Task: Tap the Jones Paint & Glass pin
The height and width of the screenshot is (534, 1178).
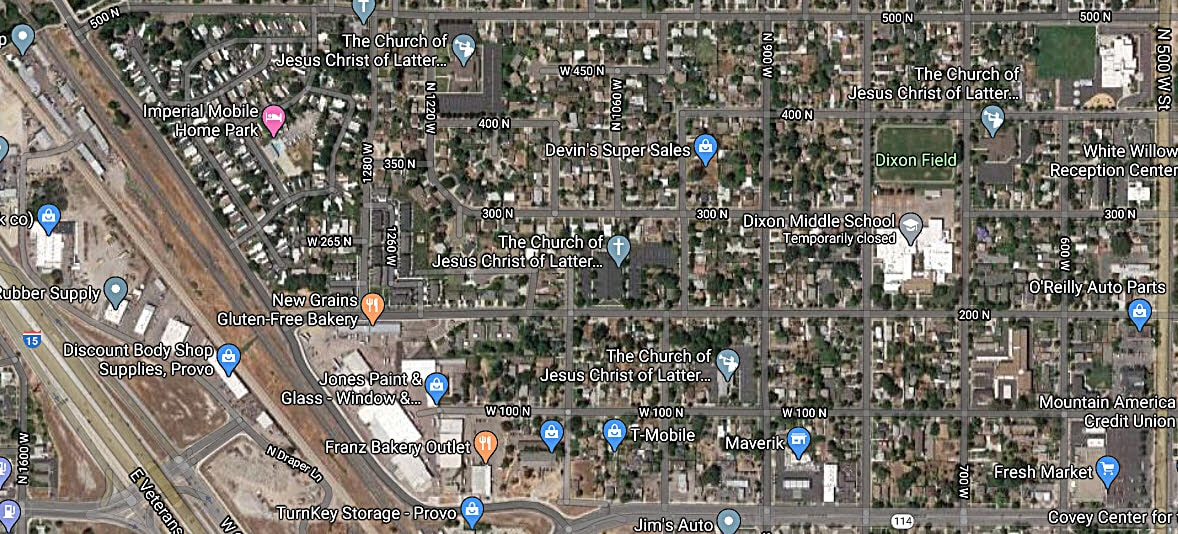Action: point(436,385)
